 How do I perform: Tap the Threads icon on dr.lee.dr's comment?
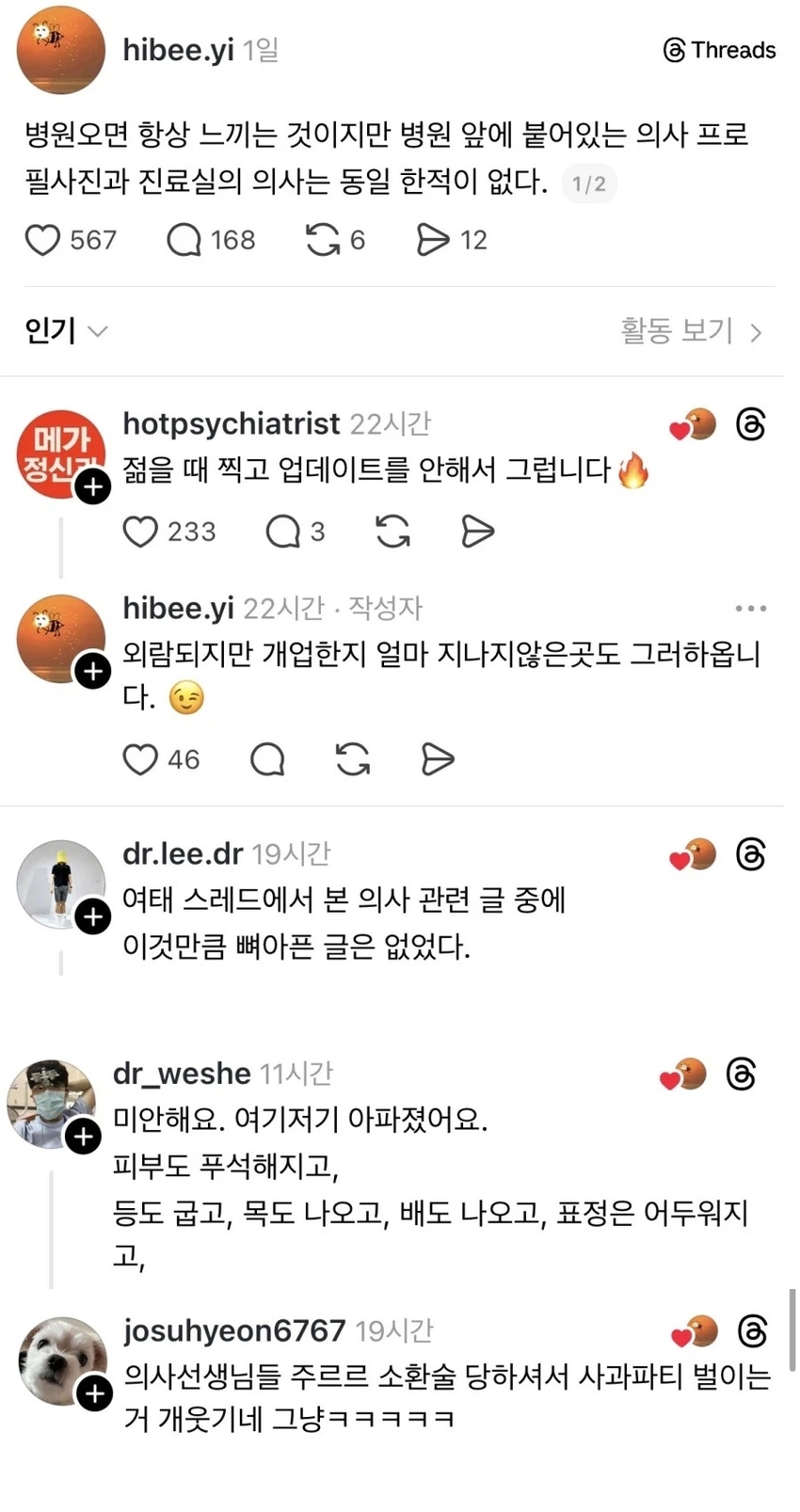pos(750,854)
